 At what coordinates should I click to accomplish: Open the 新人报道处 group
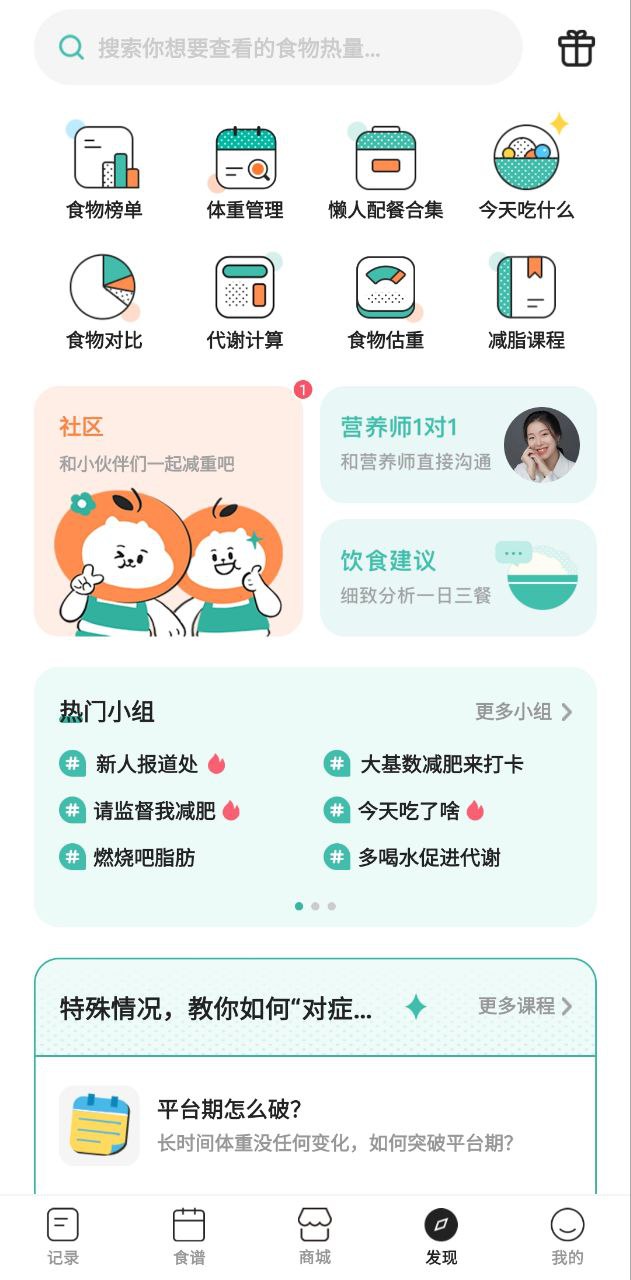tap(147, 765)
